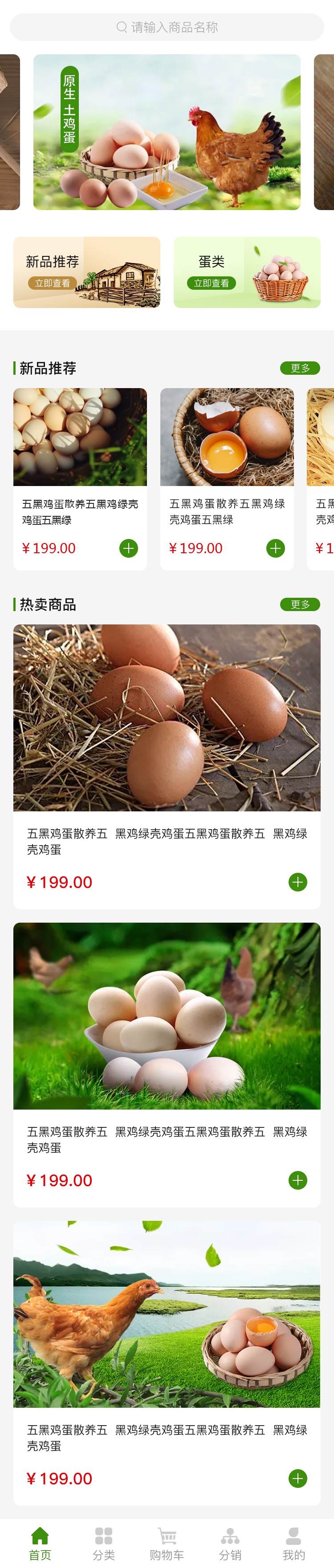The height and width of the screenshot is (1568, 334).
Task: Show more 新品推荐 items
Action: (x=300, y=368)
